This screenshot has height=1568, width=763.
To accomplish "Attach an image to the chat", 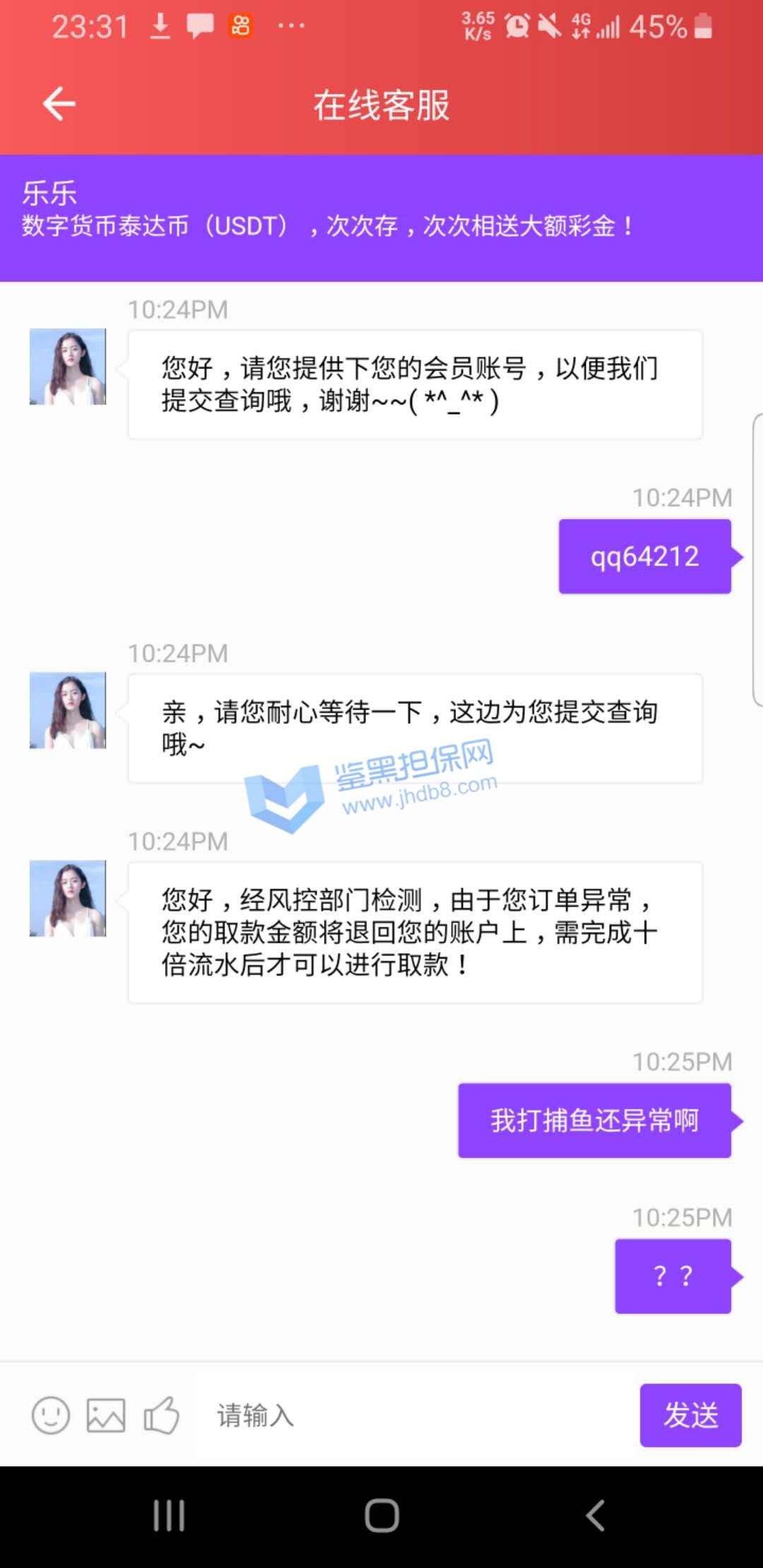I will click(x=106, y=1415).
